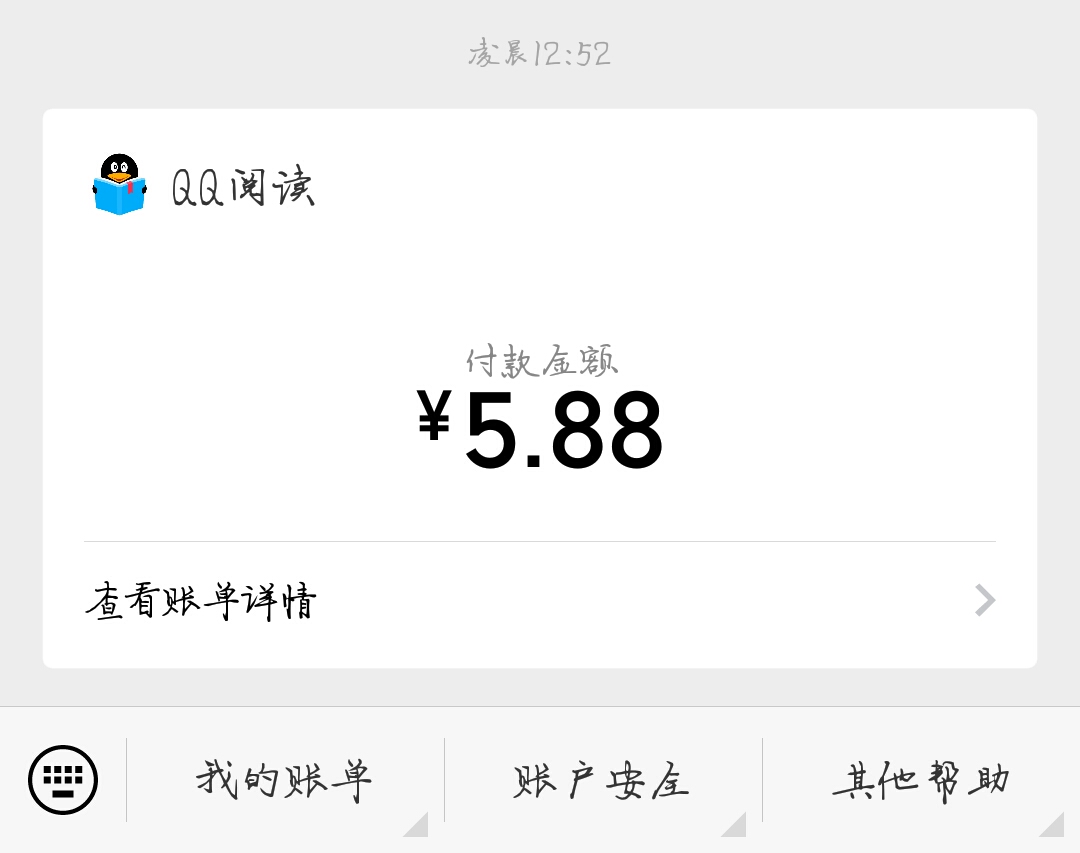Switch to keyboard input mode
This screenshot has height=853, width=1080.
(x=63, y=780)
